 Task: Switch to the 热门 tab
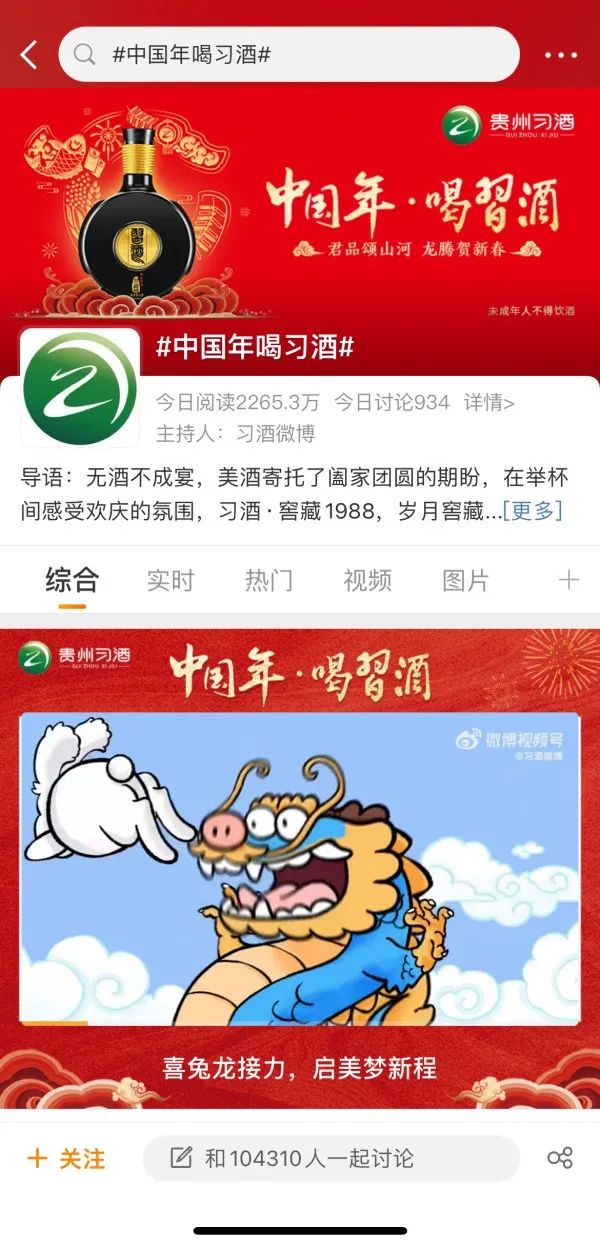pyautogui.click(x=269, y=580)
